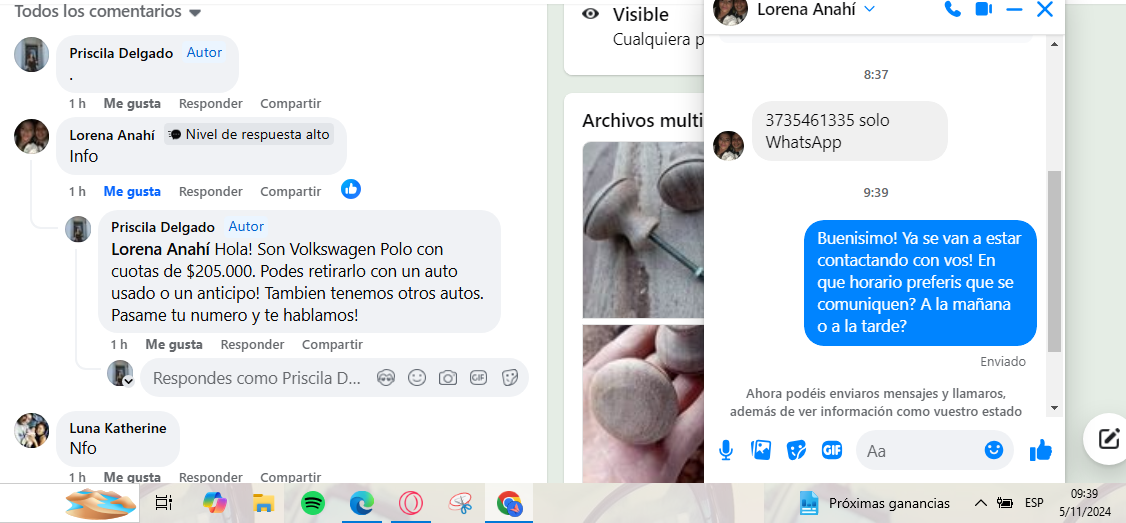1126x523 pixels.
Task: Expand the Todos los comentarios filter
Action: [x=195, y=13]
